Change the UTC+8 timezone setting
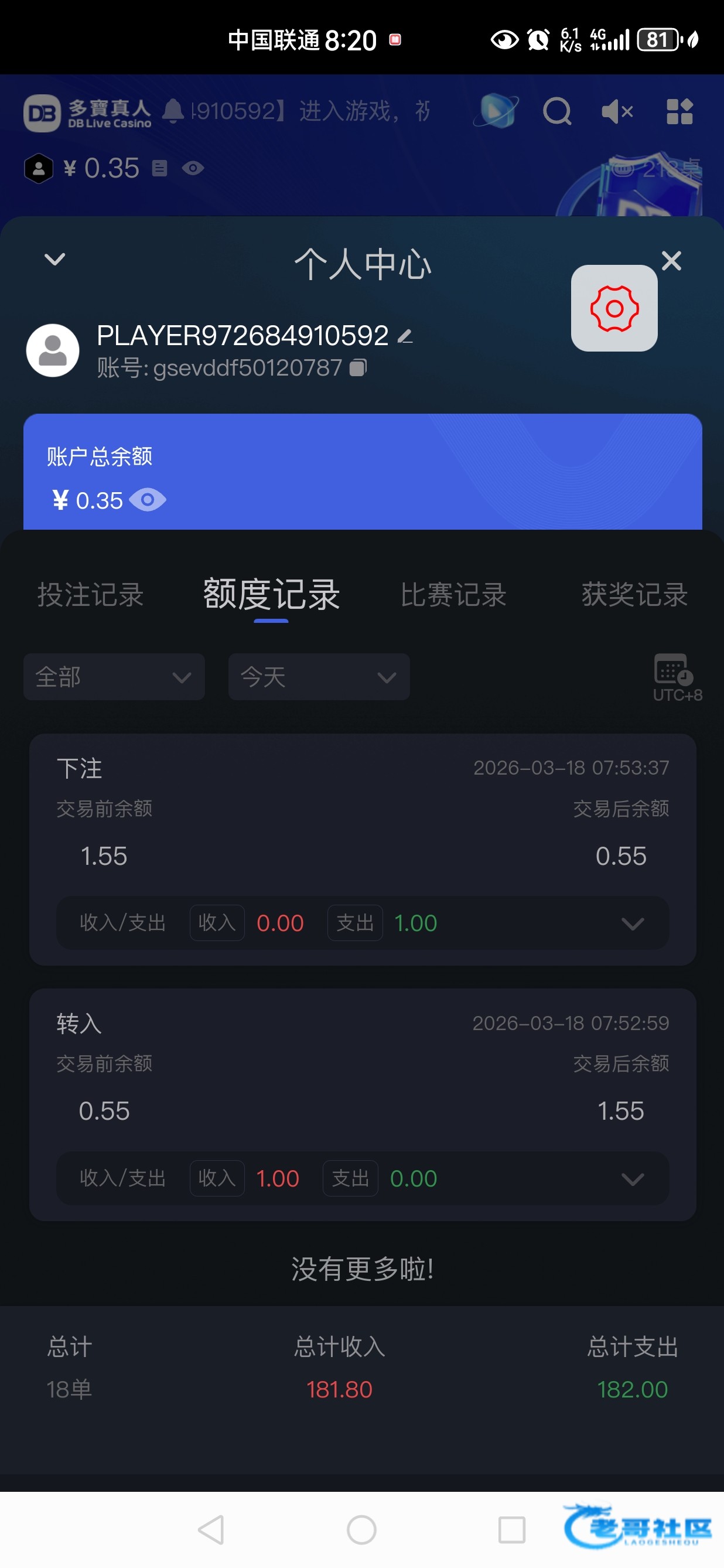 pyautogui.click(x=675, y=677)
